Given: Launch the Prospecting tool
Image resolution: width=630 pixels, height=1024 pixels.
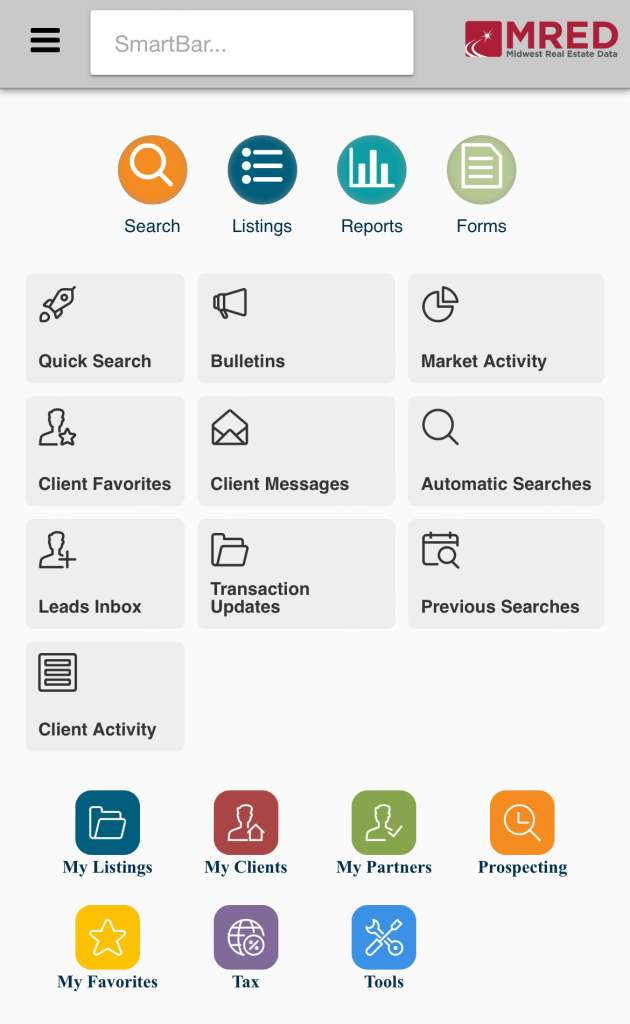Looking at the screenshot, I should pos(522,823).
